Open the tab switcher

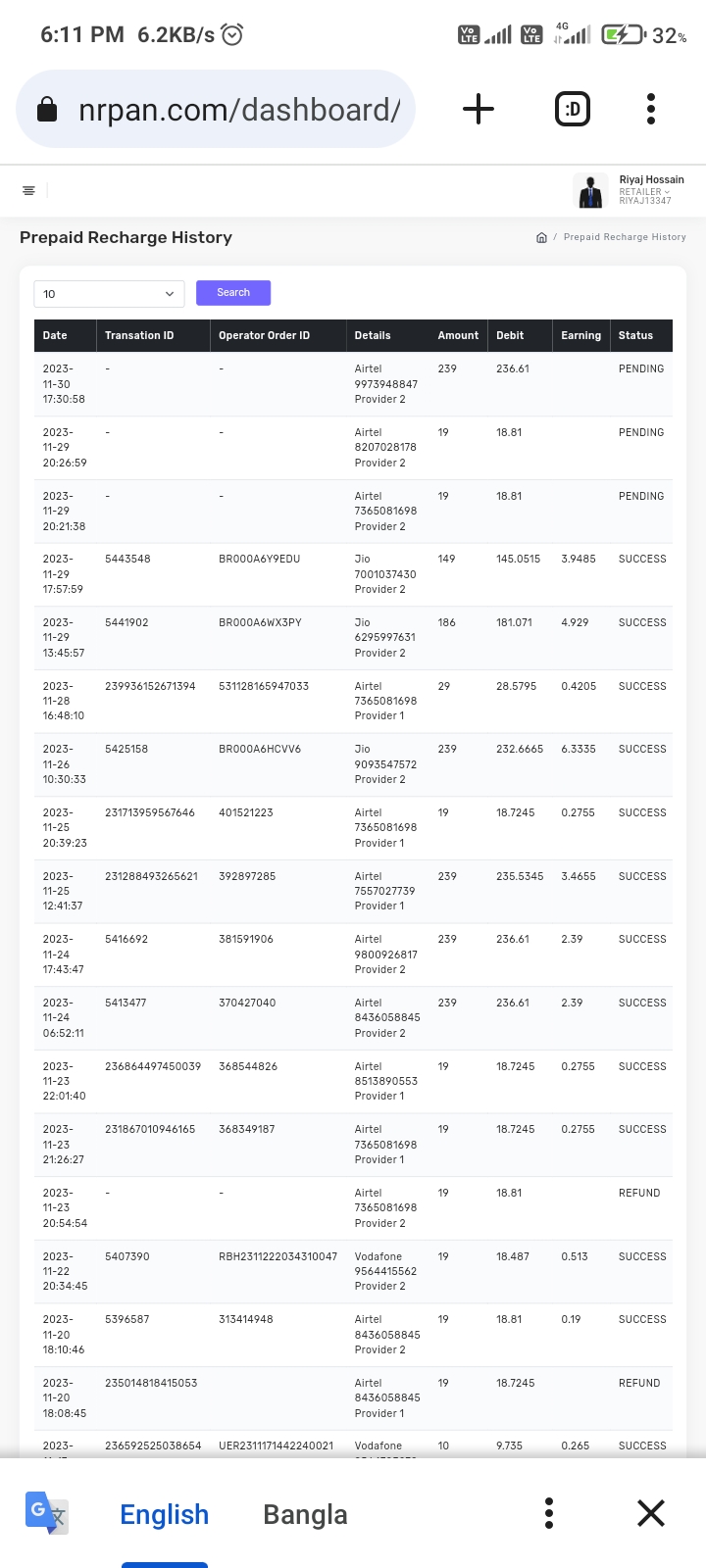click(573, 109)
